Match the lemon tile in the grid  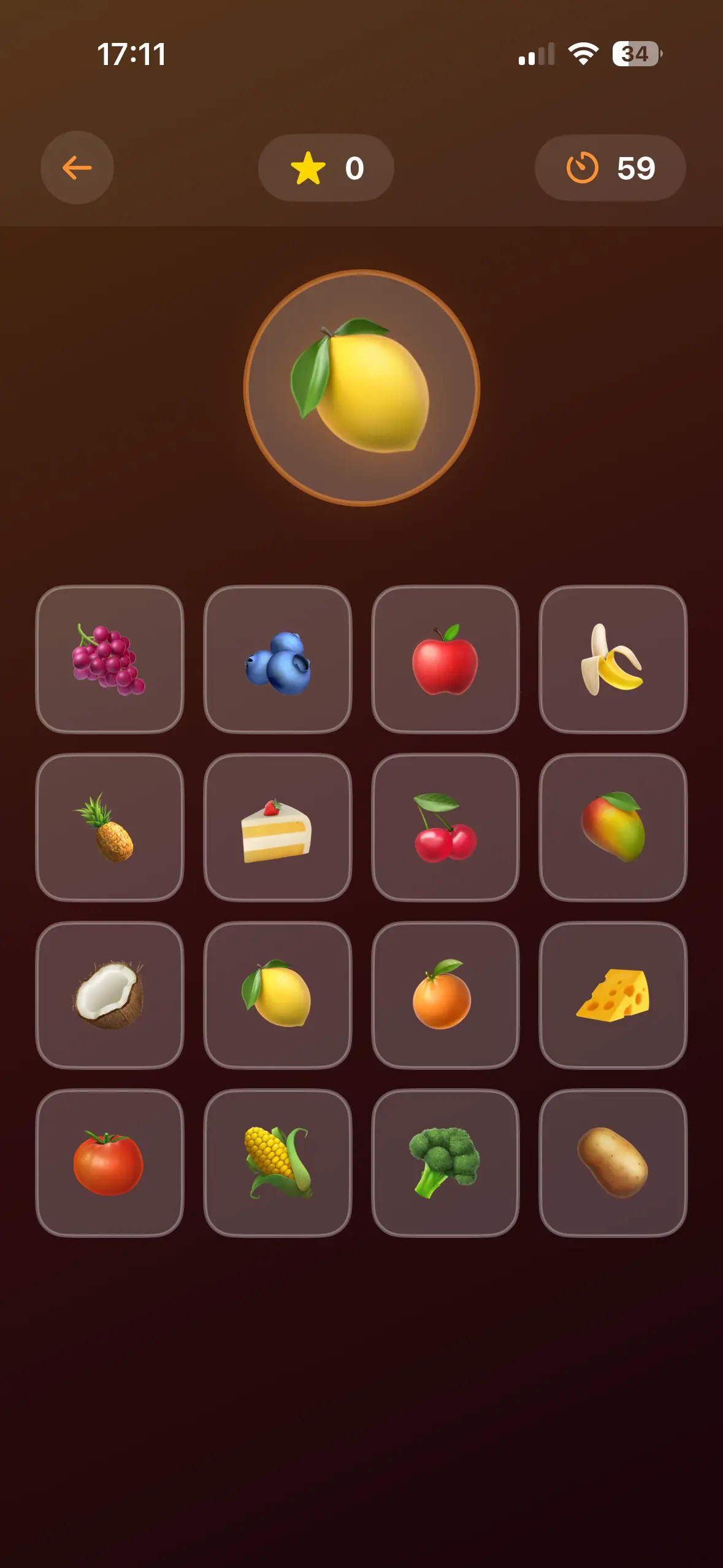tap(278, 995)
